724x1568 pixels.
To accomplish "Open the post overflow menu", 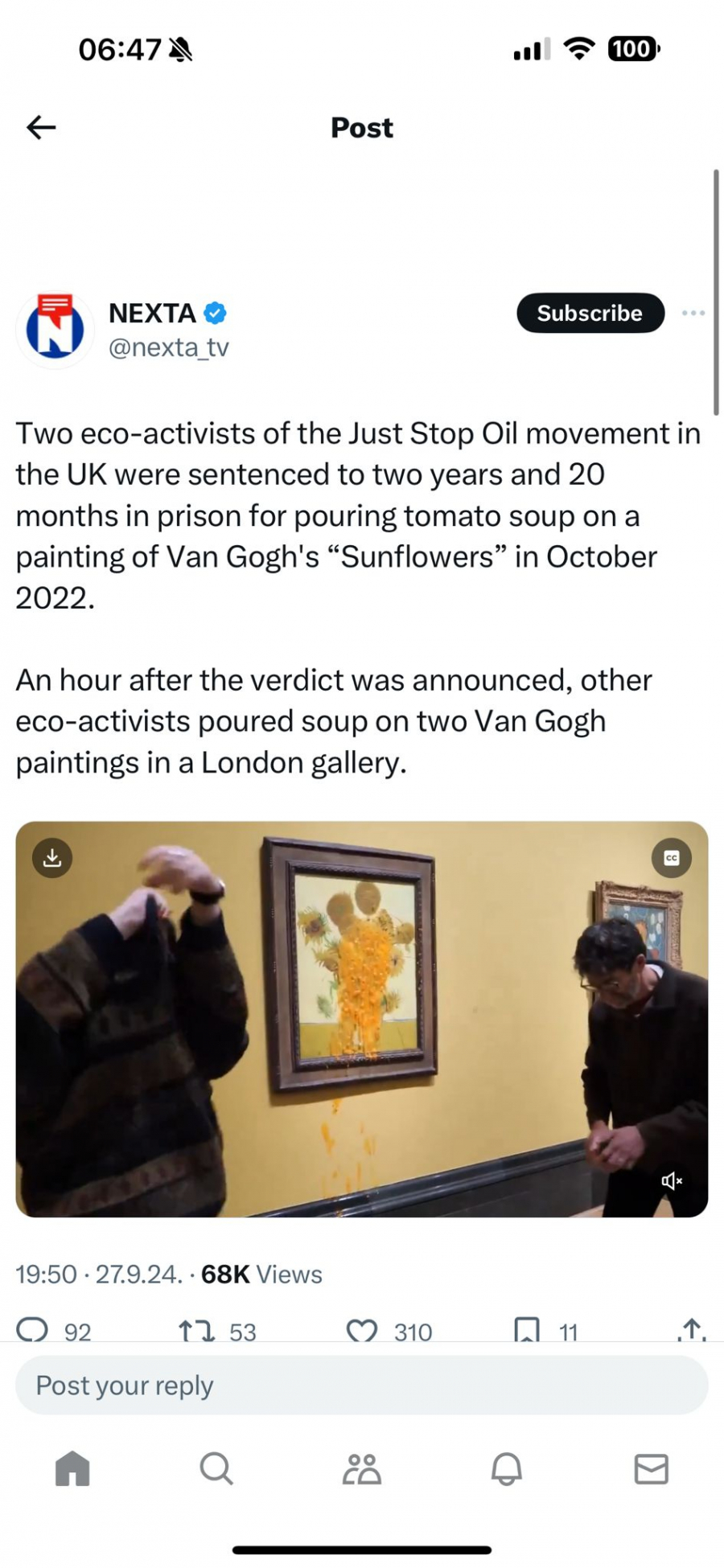I will coord(693,313).
